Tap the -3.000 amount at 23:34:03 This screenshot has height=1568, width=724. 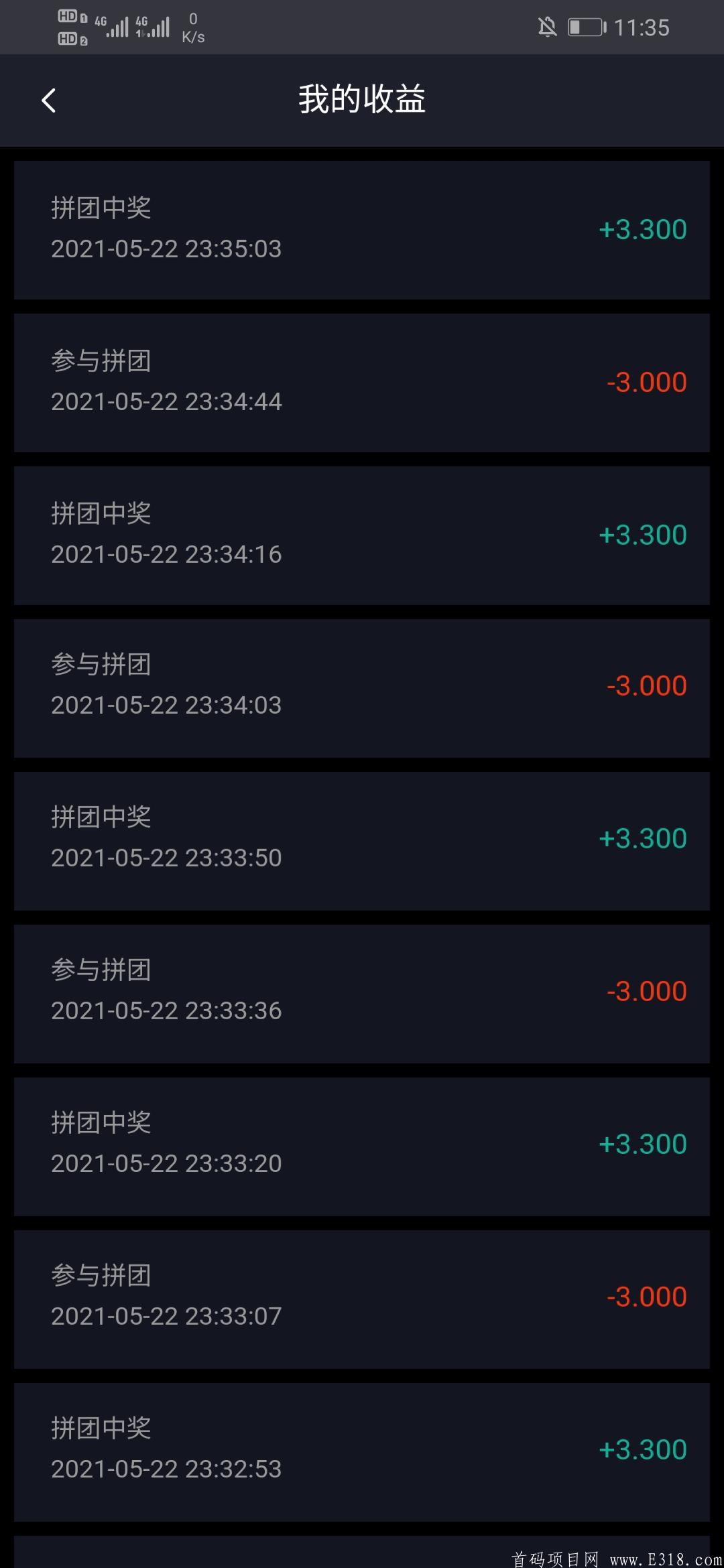646,685
